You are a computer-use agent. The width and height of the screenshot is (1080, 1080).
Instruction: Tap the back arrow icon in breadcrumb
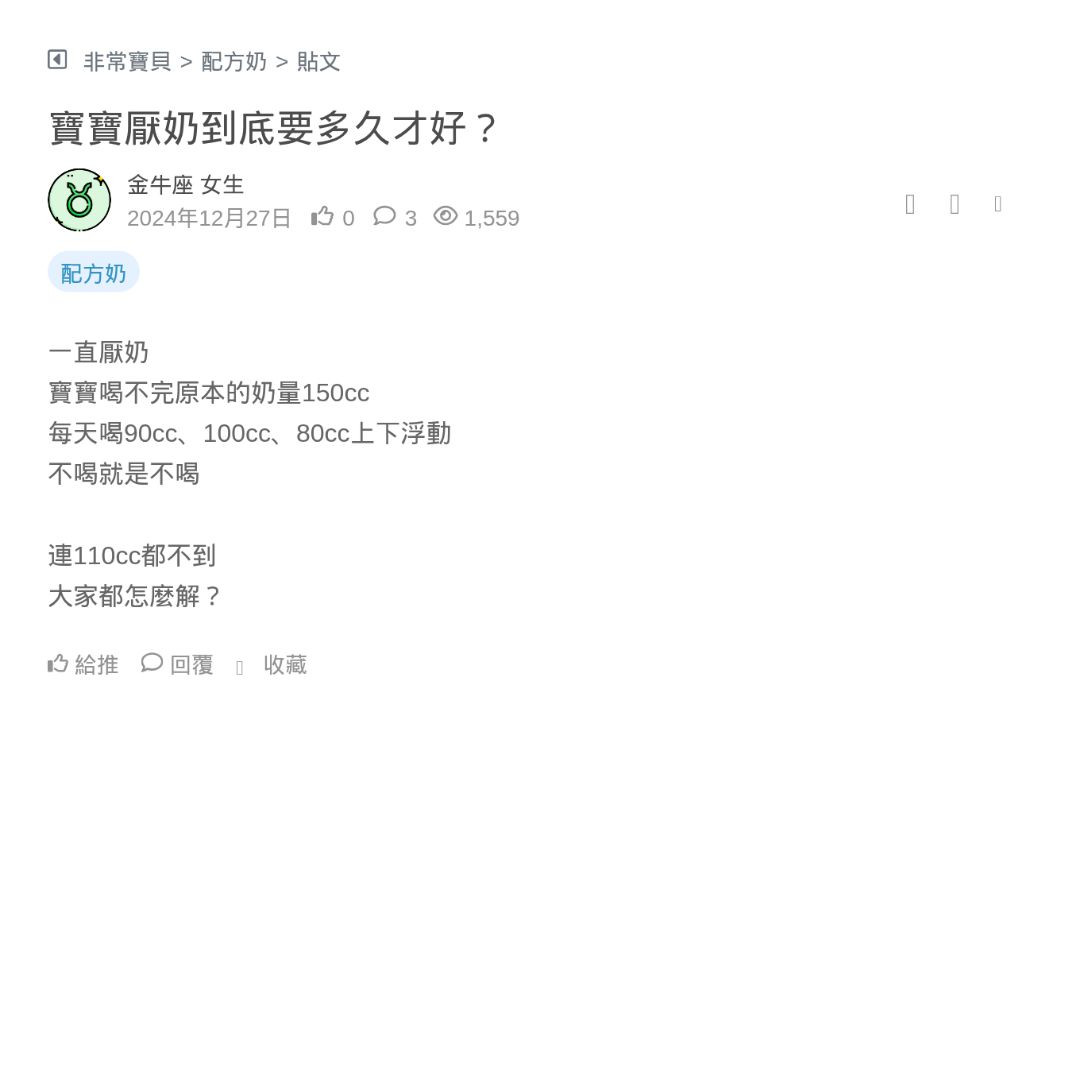click(x=57, y=60)
